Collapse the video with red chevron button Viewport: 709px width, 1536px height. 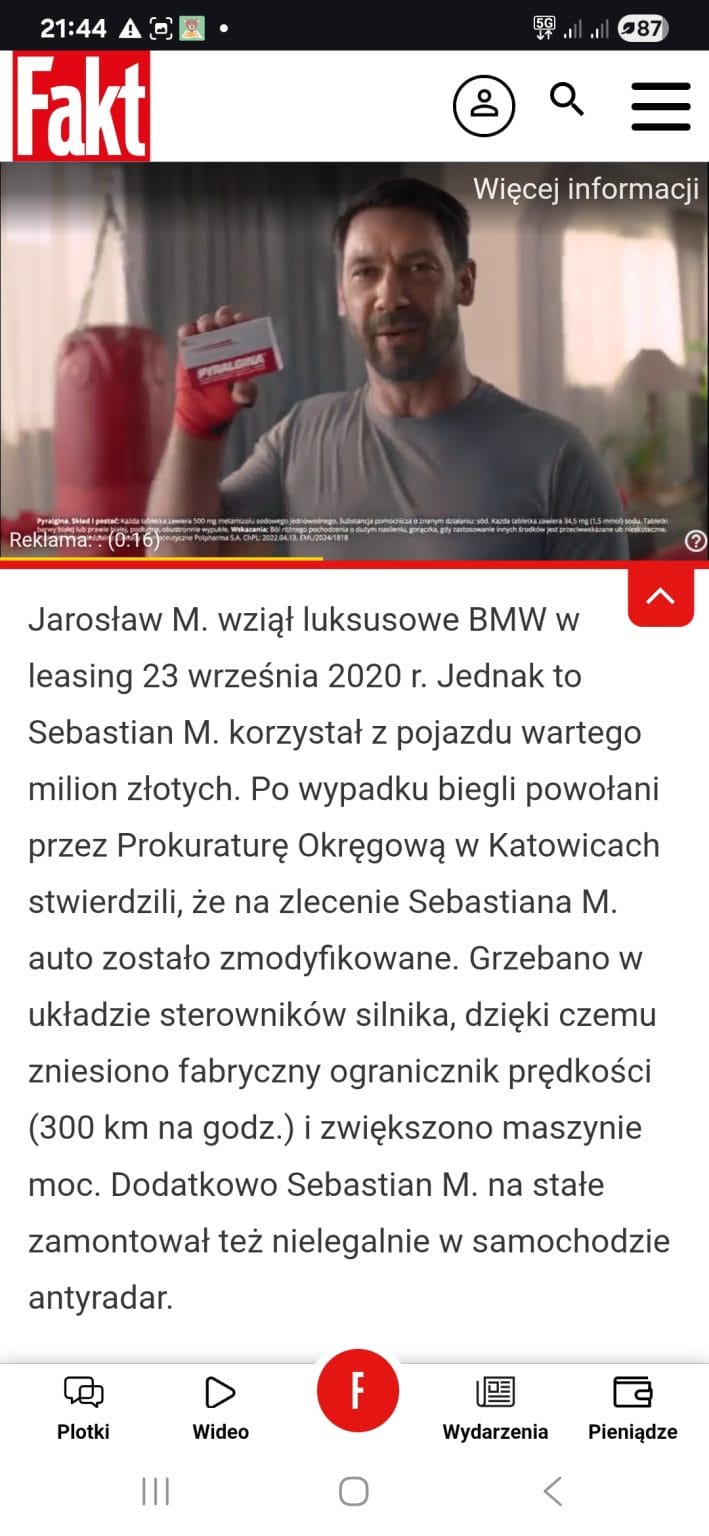[x=660, y=596]
